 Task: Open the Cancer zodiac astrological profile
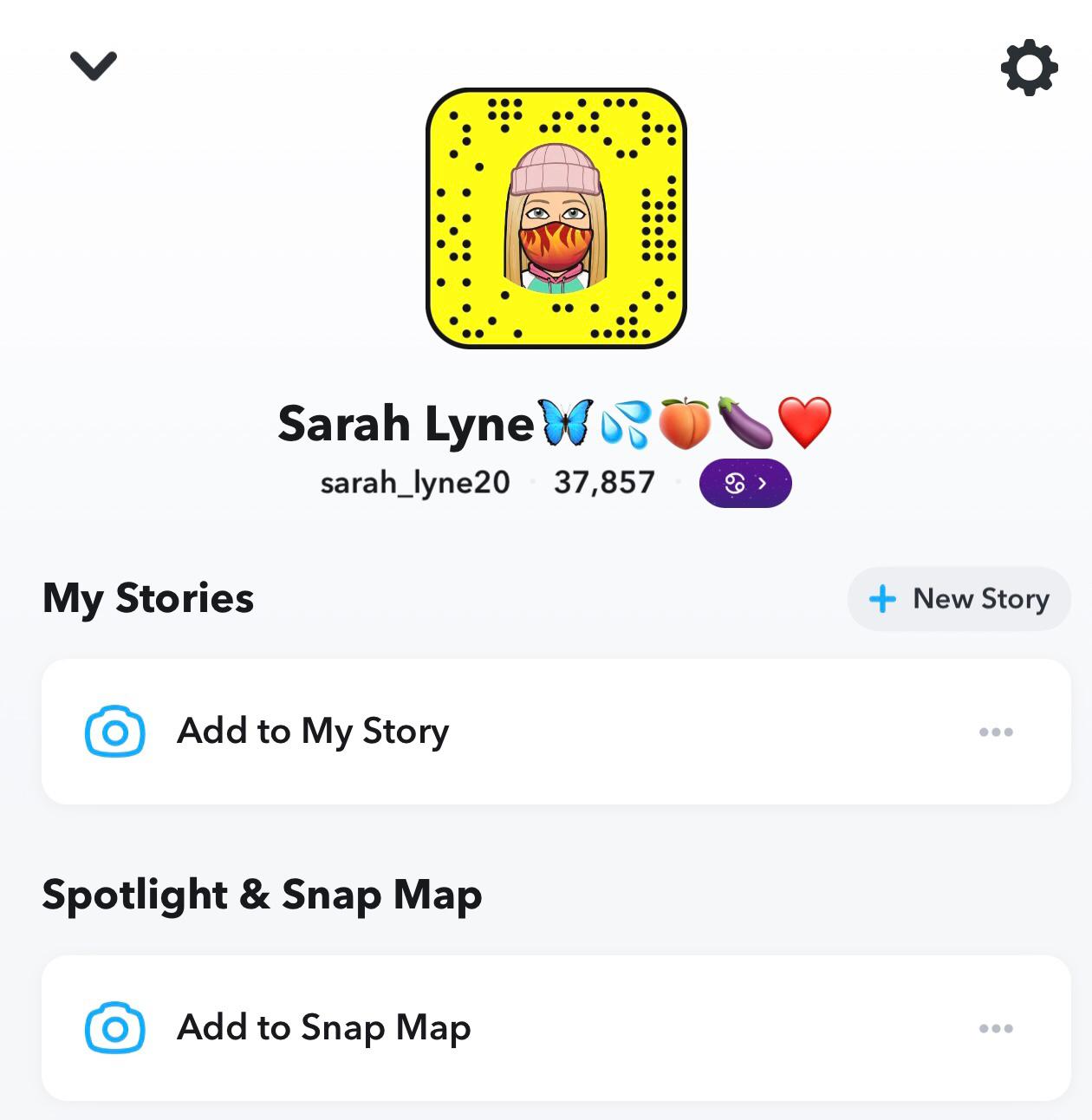745,483
